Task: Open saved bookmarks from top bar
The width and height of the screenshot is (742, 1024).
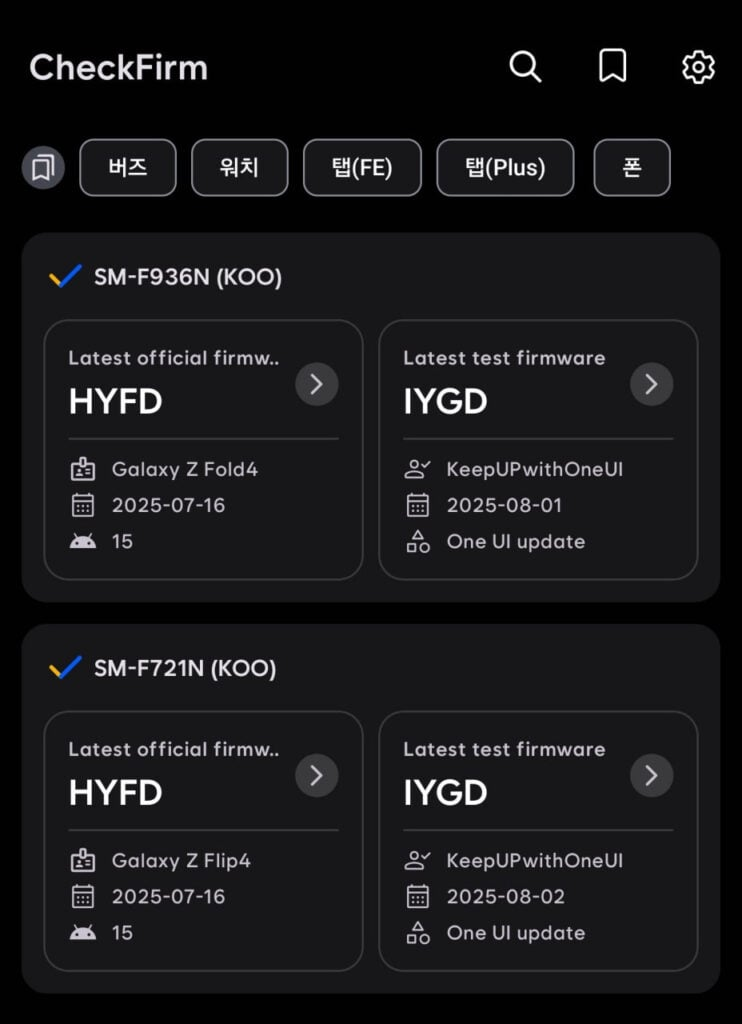Action: pos(612,67)
